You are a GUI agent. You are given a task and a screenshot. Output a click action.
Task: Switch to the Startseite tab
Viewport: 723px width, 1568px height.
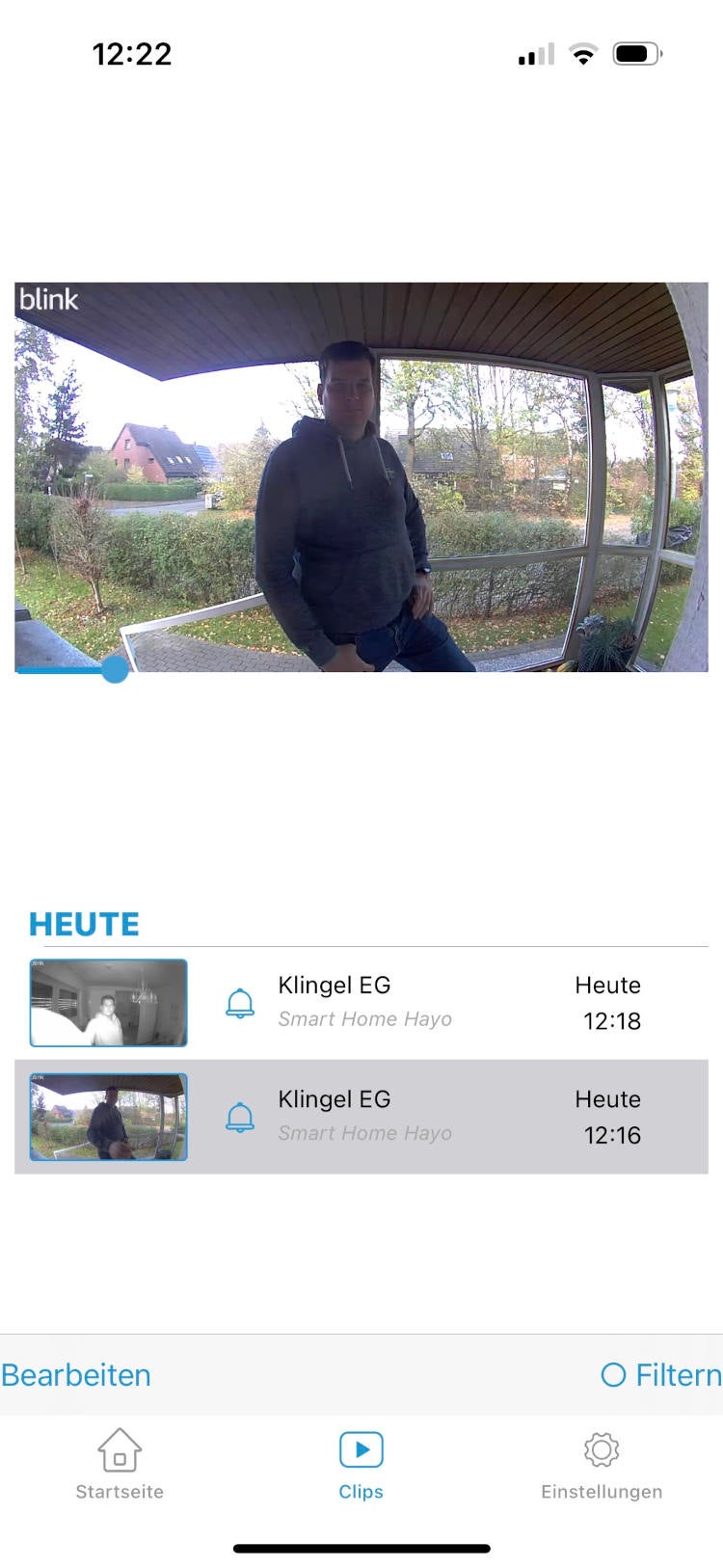120,1464
